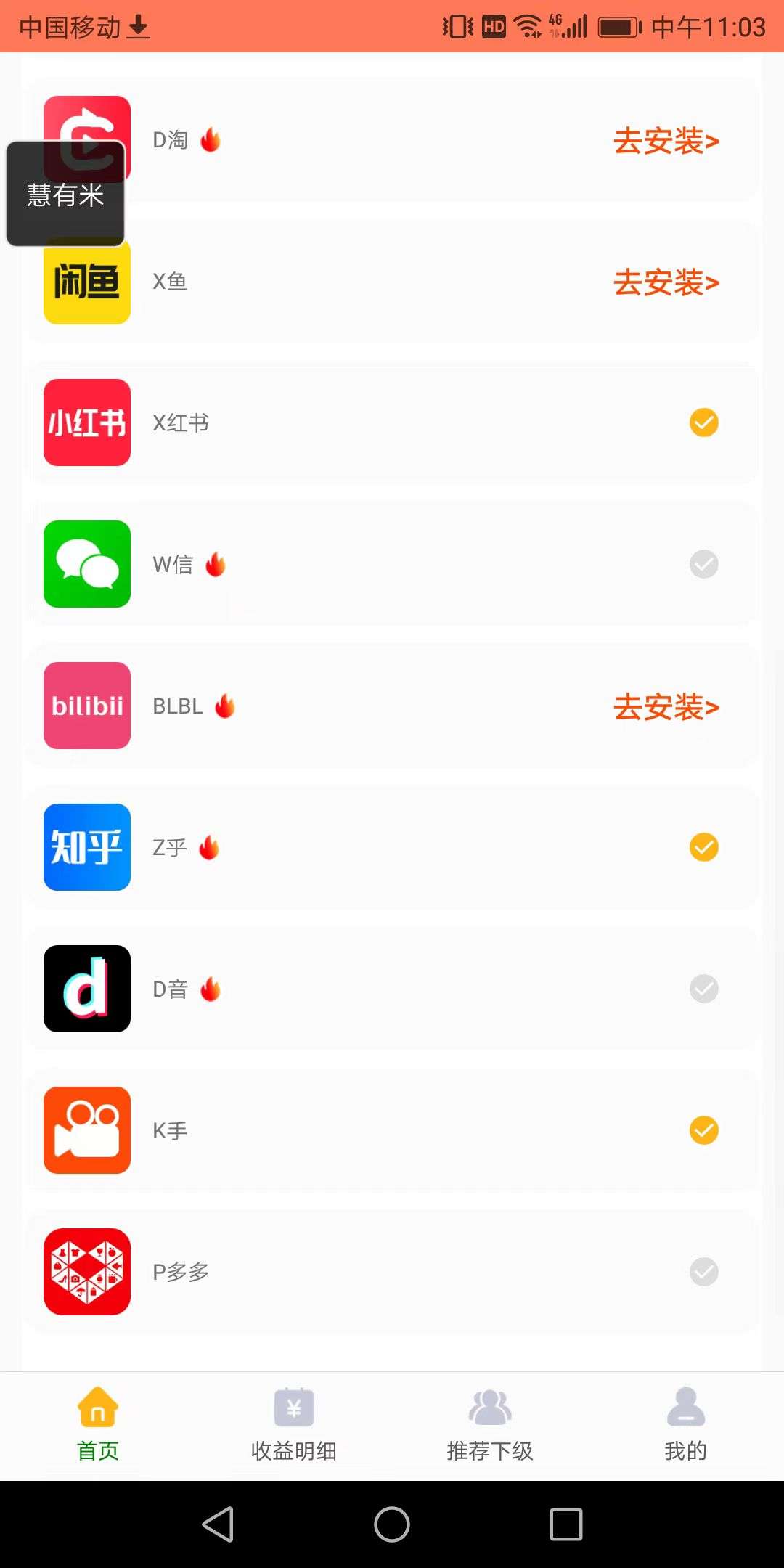Switch to the 收益明细 tab
This screenshot has height=1568, width=784.
pos(294,1426)
